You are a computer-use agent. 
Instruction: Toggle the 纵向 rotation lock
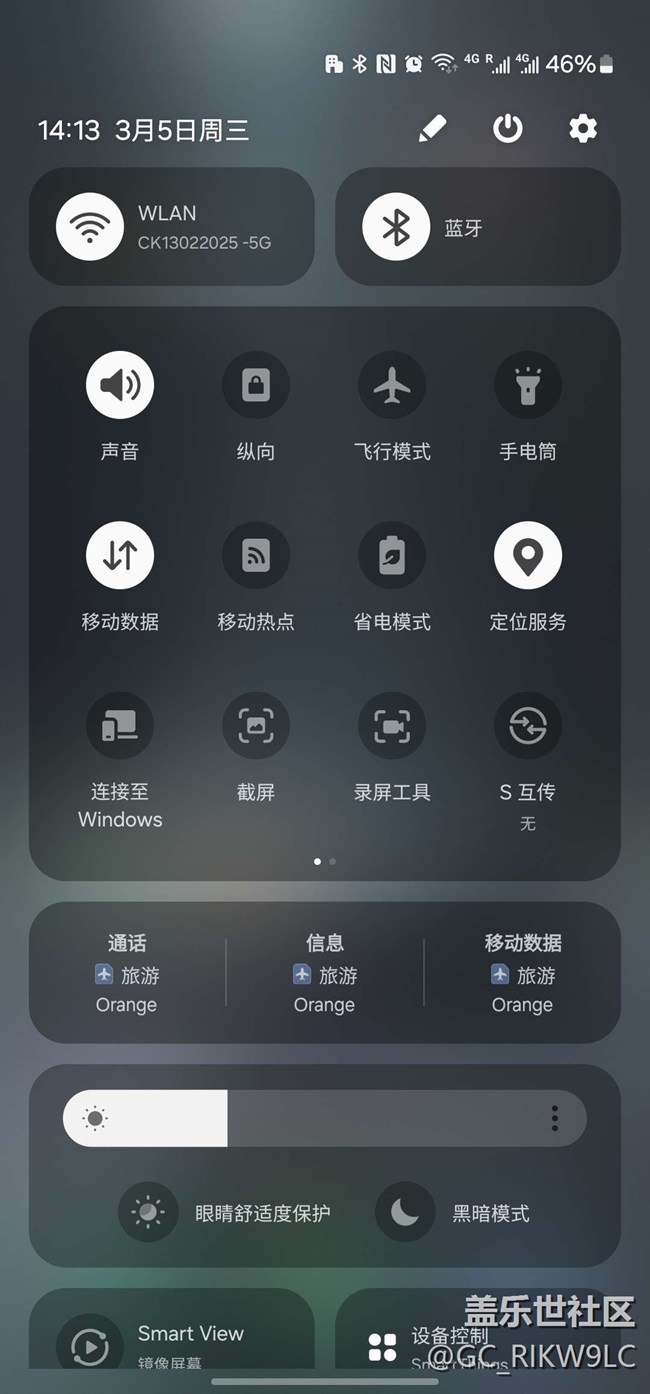click(256, 384)
